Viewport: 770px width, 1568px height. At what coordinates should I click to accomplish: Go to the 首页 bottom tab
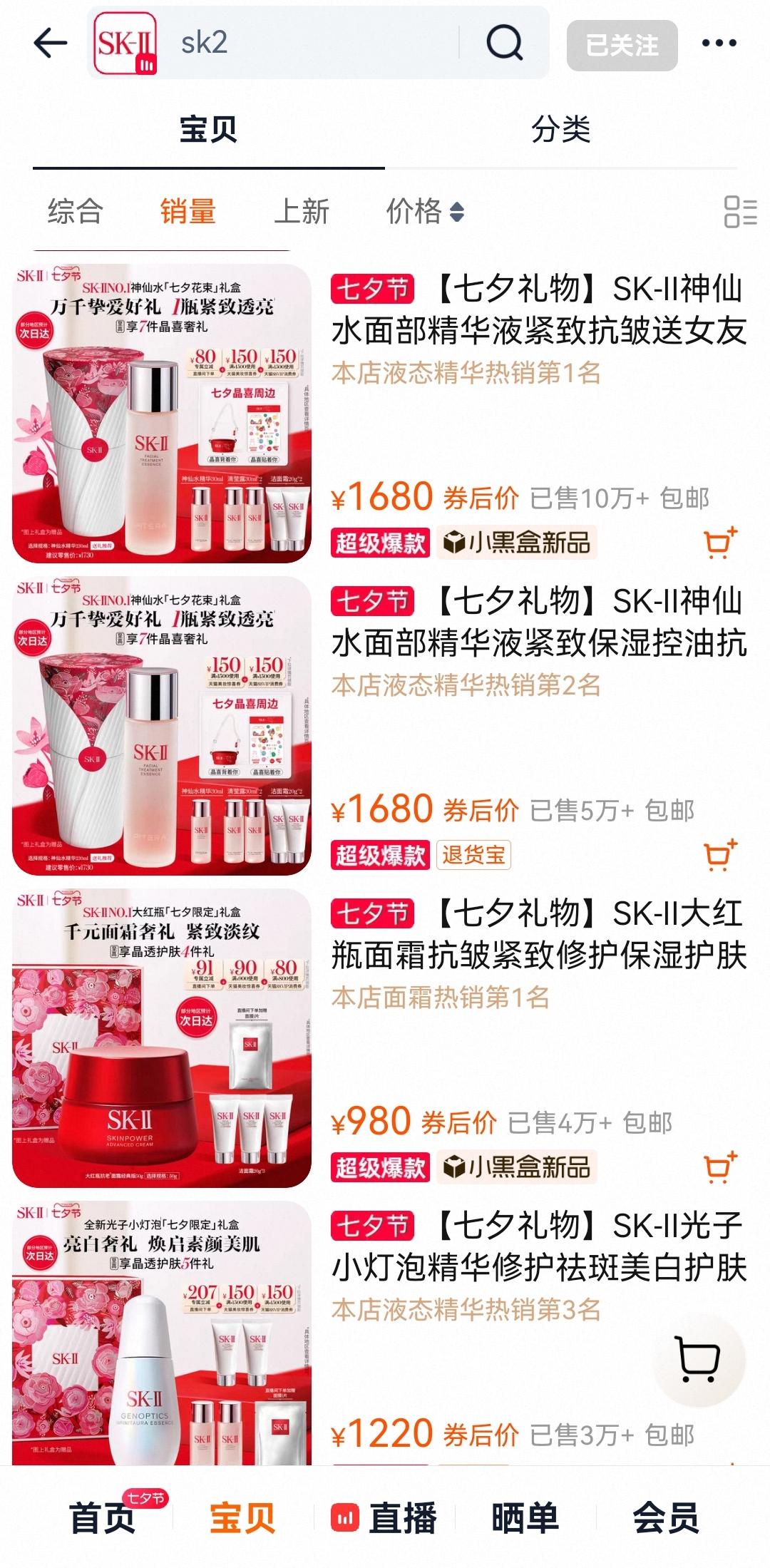coord(103,1517)
